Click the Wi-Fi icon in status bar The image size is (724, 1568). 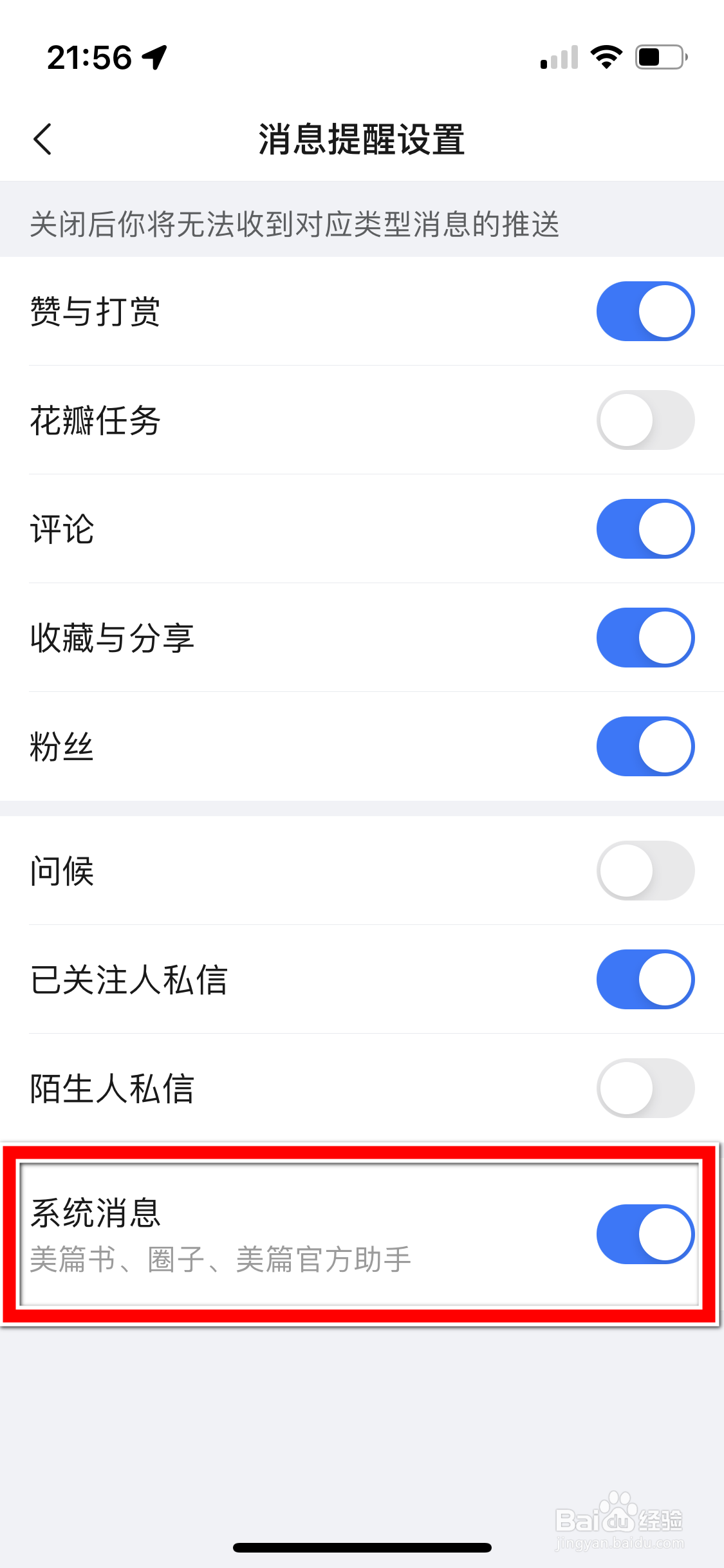(606, 58)
